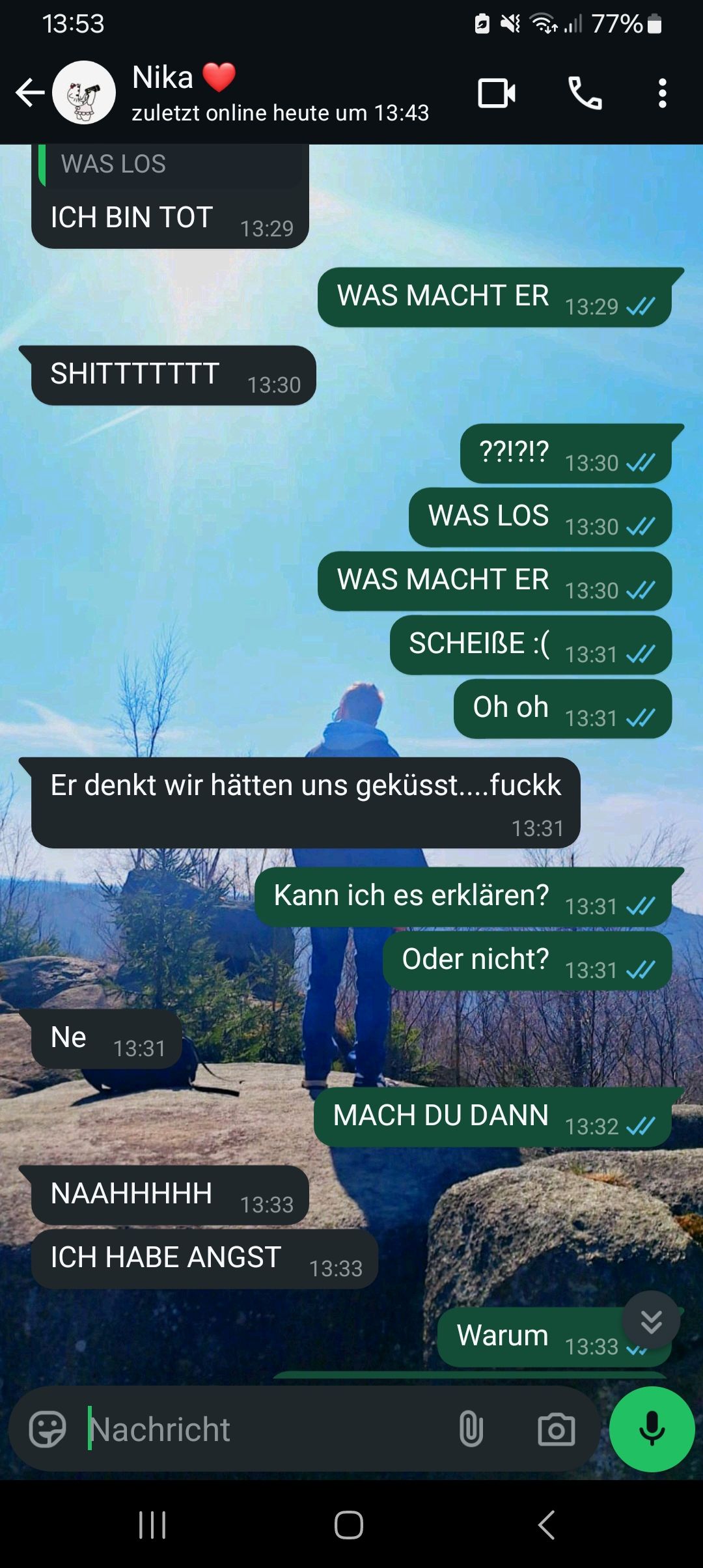Attach a file with the paperclip
The height and width of the screenshot is (1568, 703).
tap(471, 1430)
